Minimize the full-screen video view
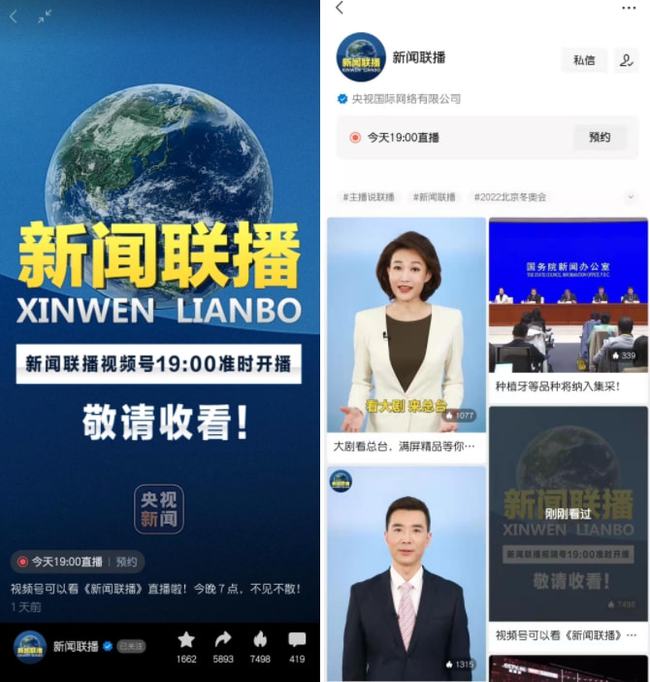Image resolution: width=650 pixels, height=682 pixels. tap(44, 16)
